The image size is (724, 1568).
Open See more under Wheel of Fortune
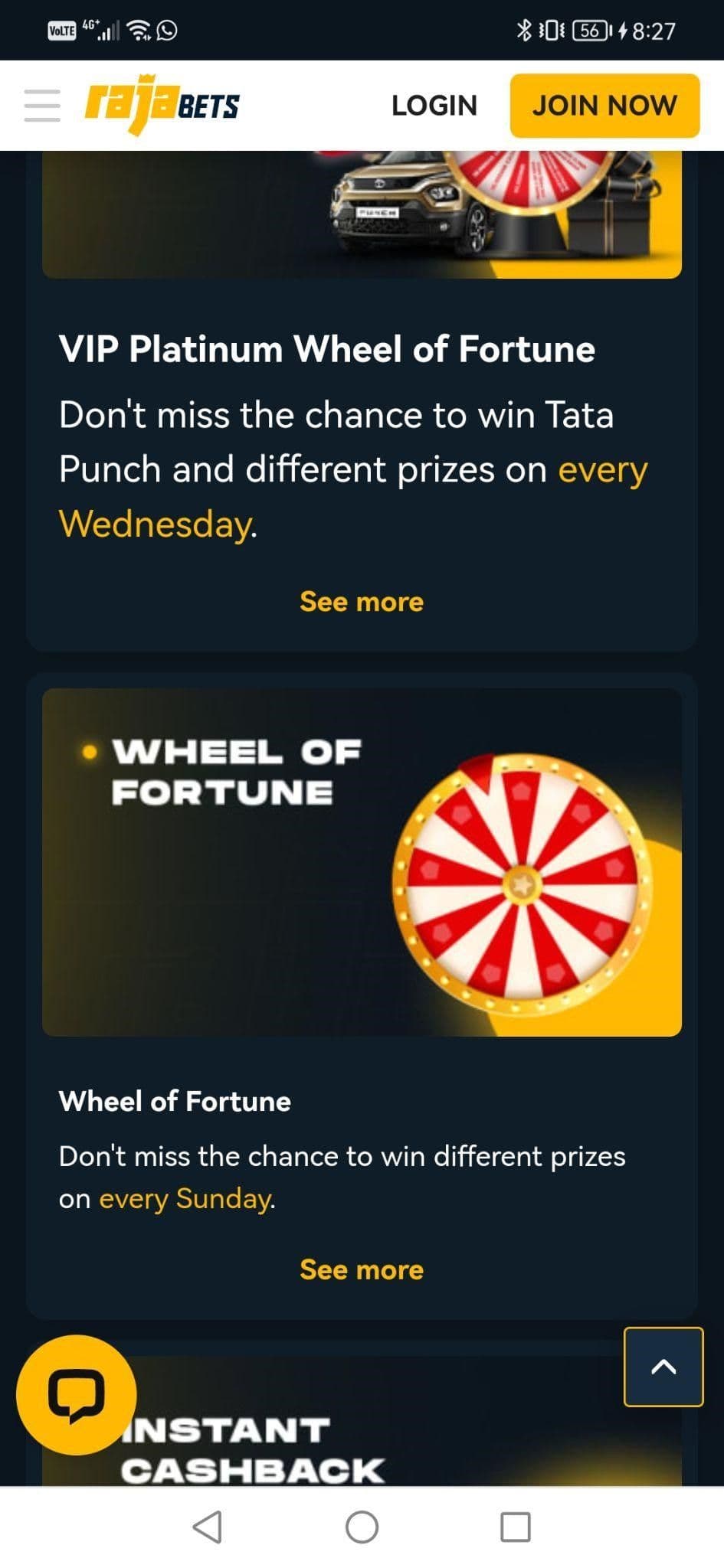point(362,1269)
